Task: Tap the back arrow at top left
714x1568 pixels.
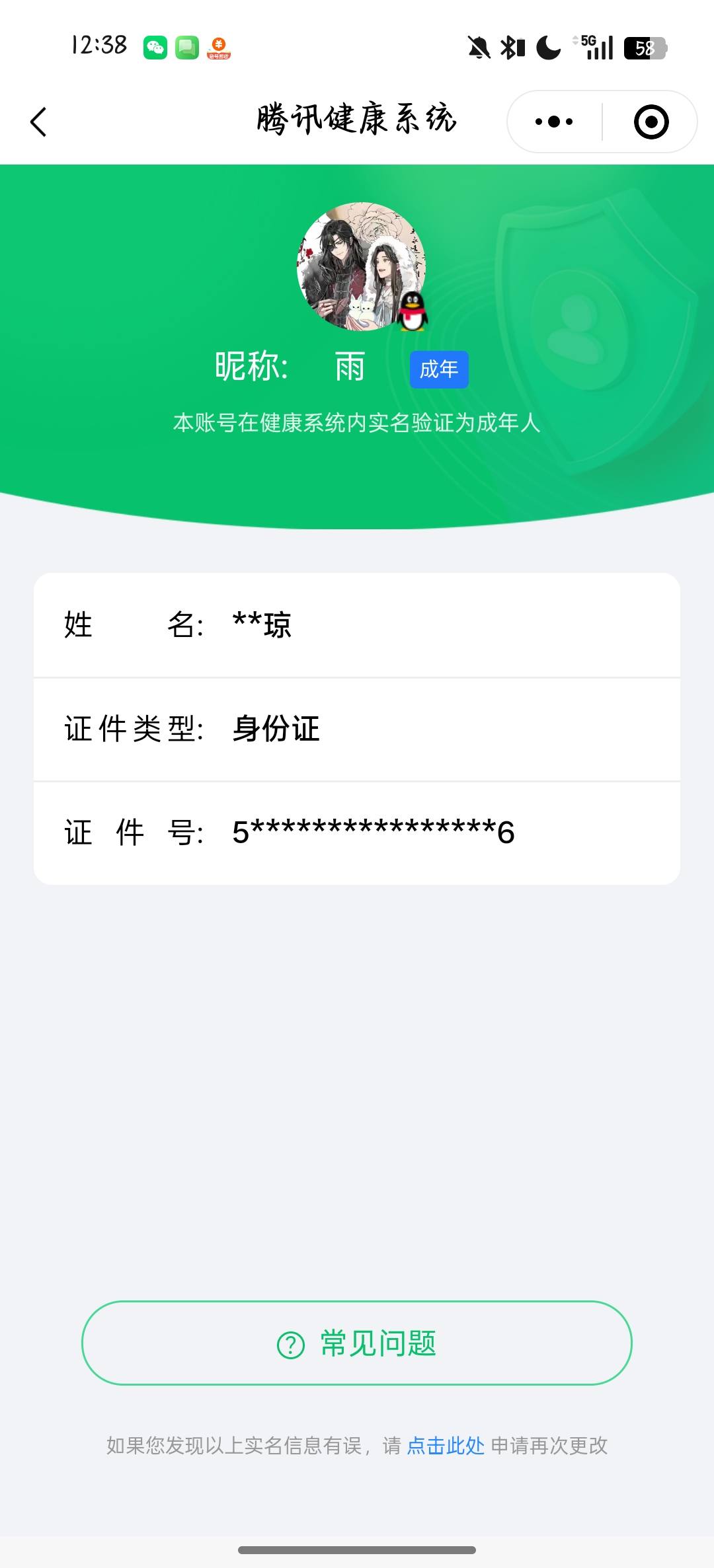Action: point(38,121)
